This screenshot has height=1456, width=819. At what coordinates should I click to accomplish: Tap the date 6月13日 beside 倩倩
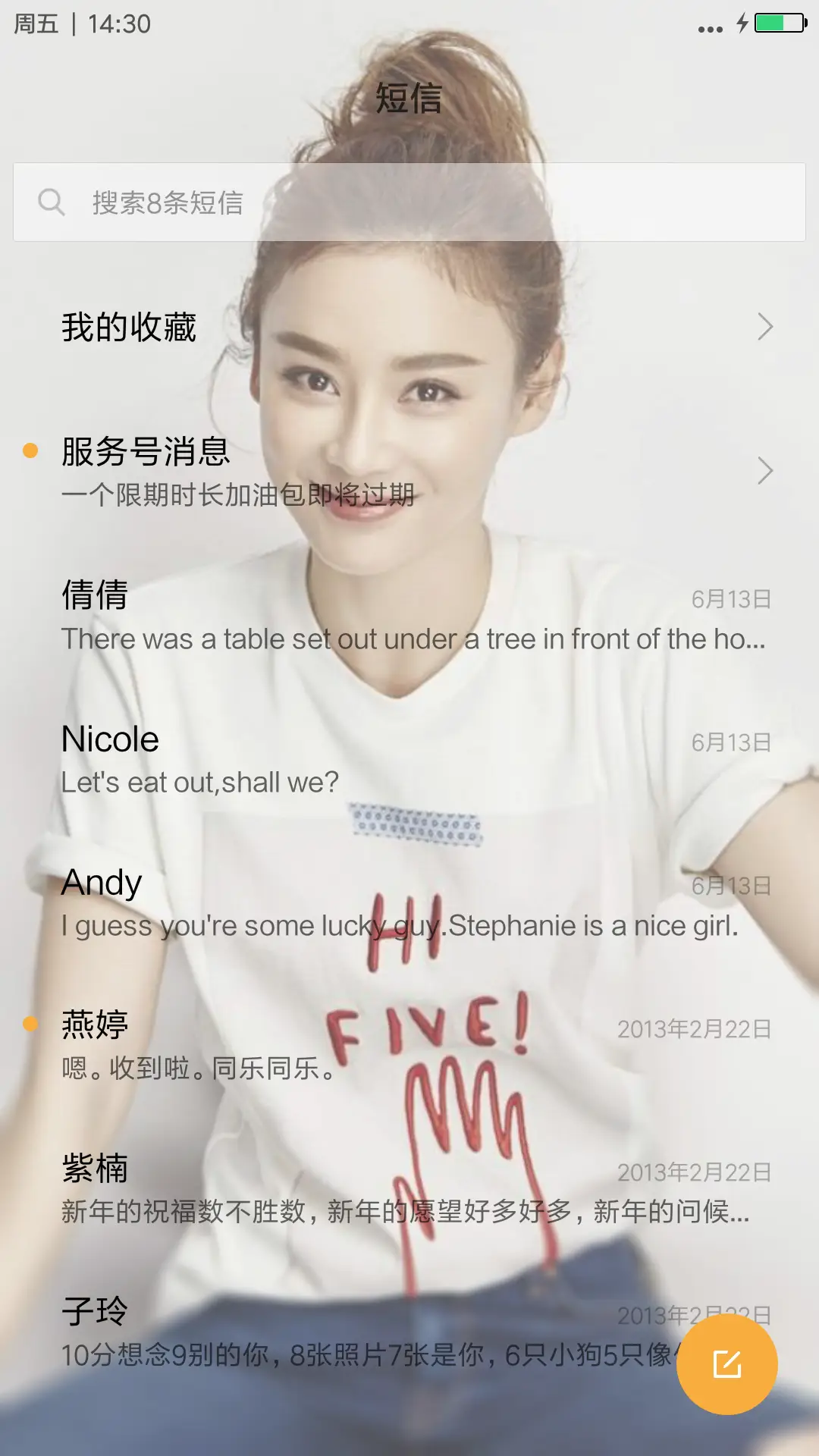coord(732,599)
